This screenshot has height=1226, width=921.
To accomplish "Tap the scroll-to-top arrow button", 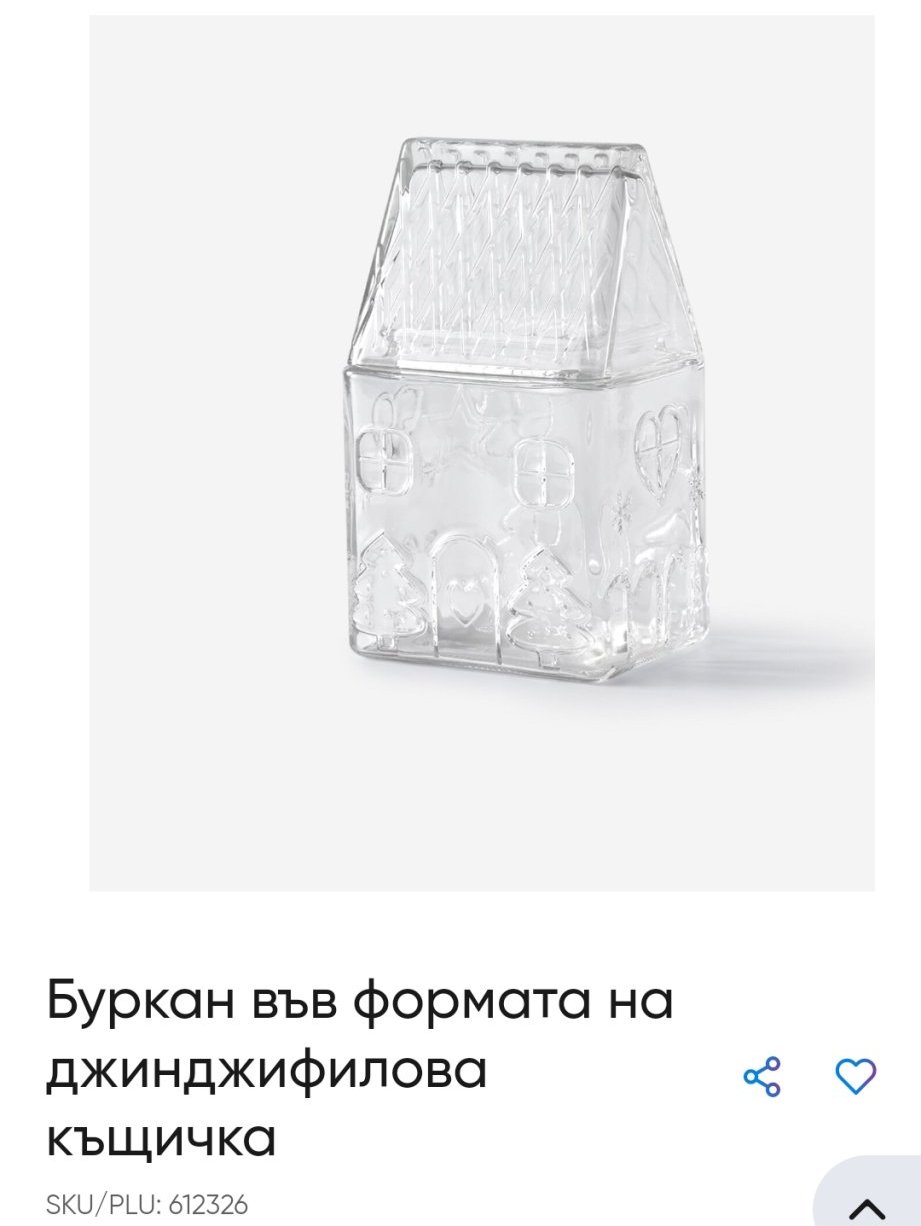I will click(x=867, y=1204).
